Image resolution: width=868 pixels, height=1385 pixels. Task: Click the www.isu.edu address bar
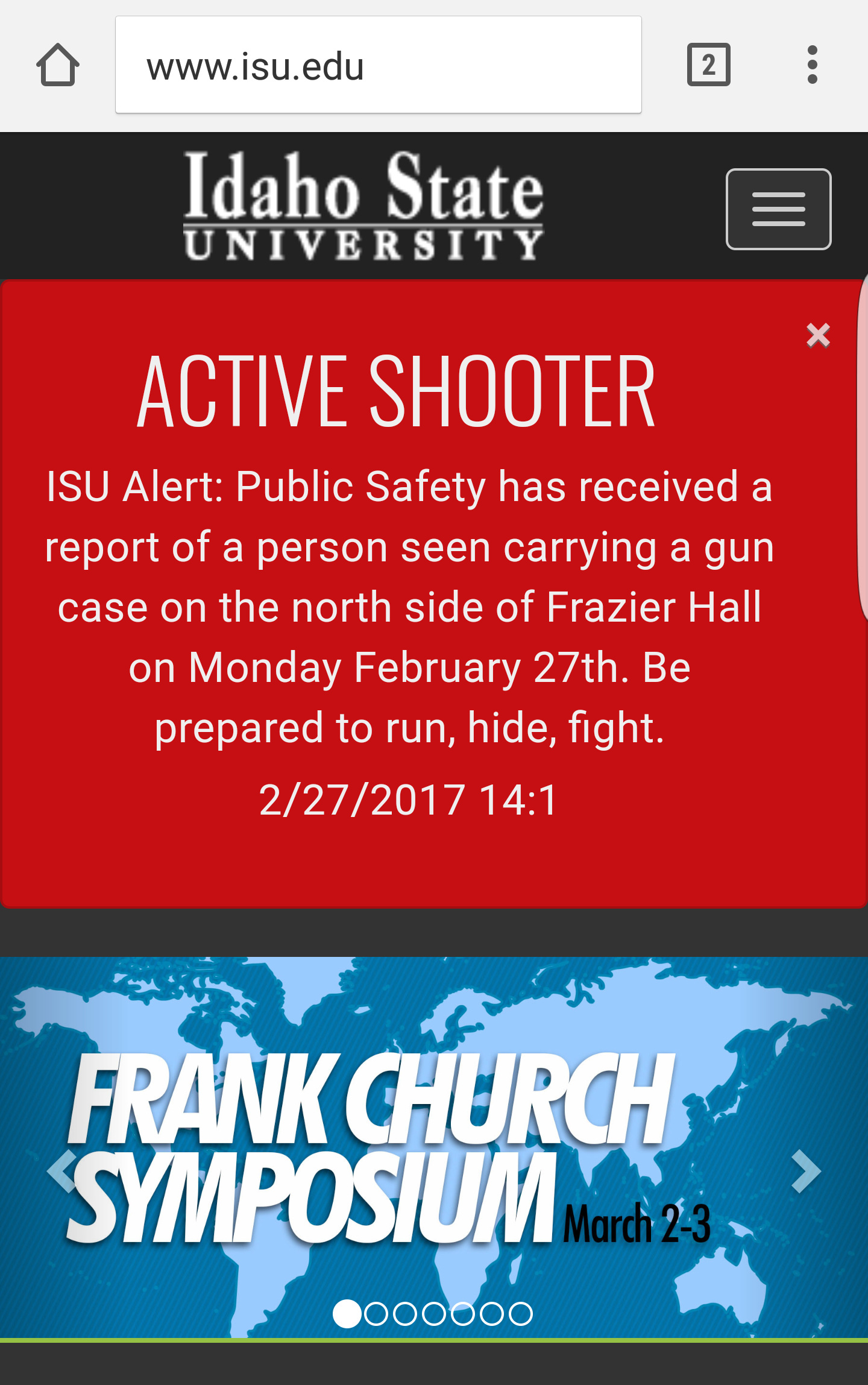point(379,65)
